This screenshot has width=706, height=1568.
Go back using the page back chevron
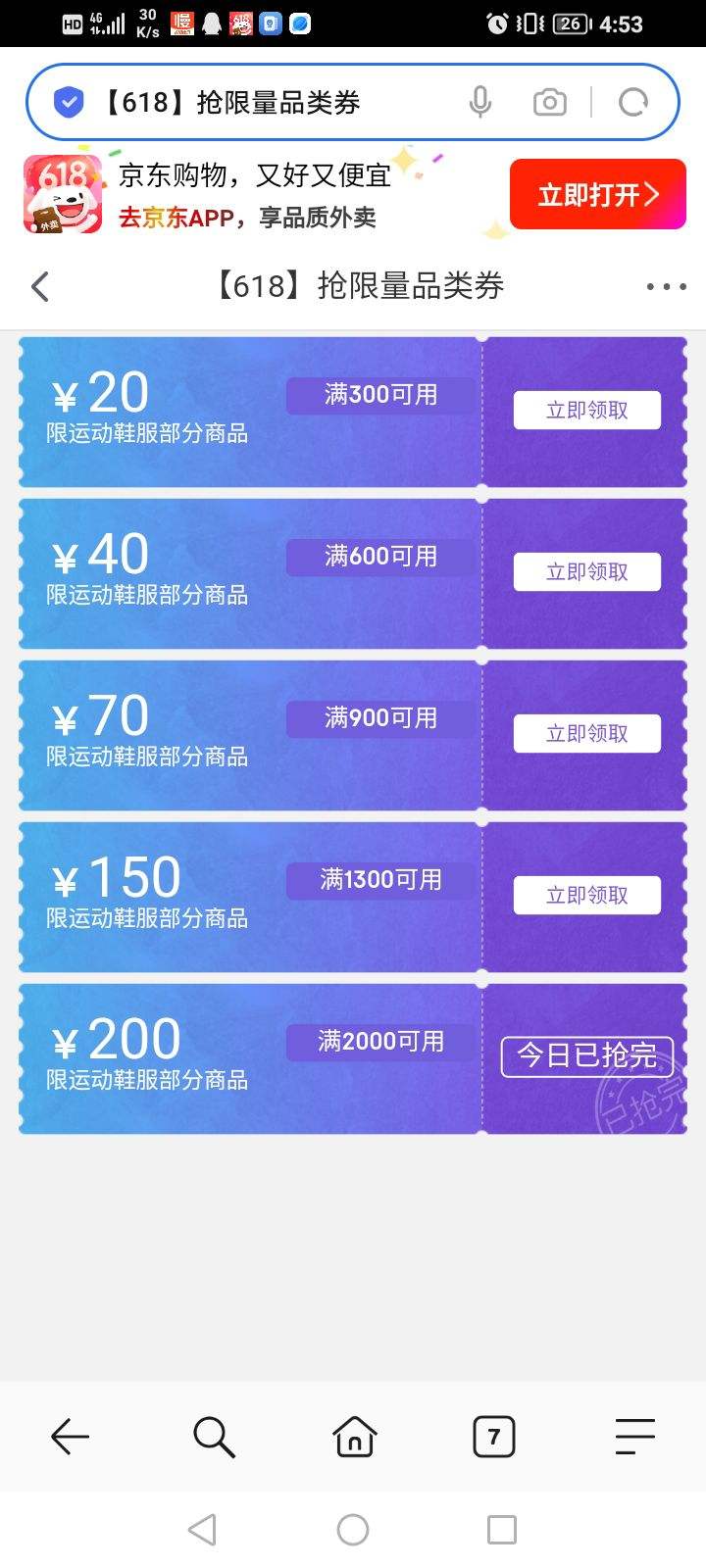pyautogui.click(x=40, y=285)
